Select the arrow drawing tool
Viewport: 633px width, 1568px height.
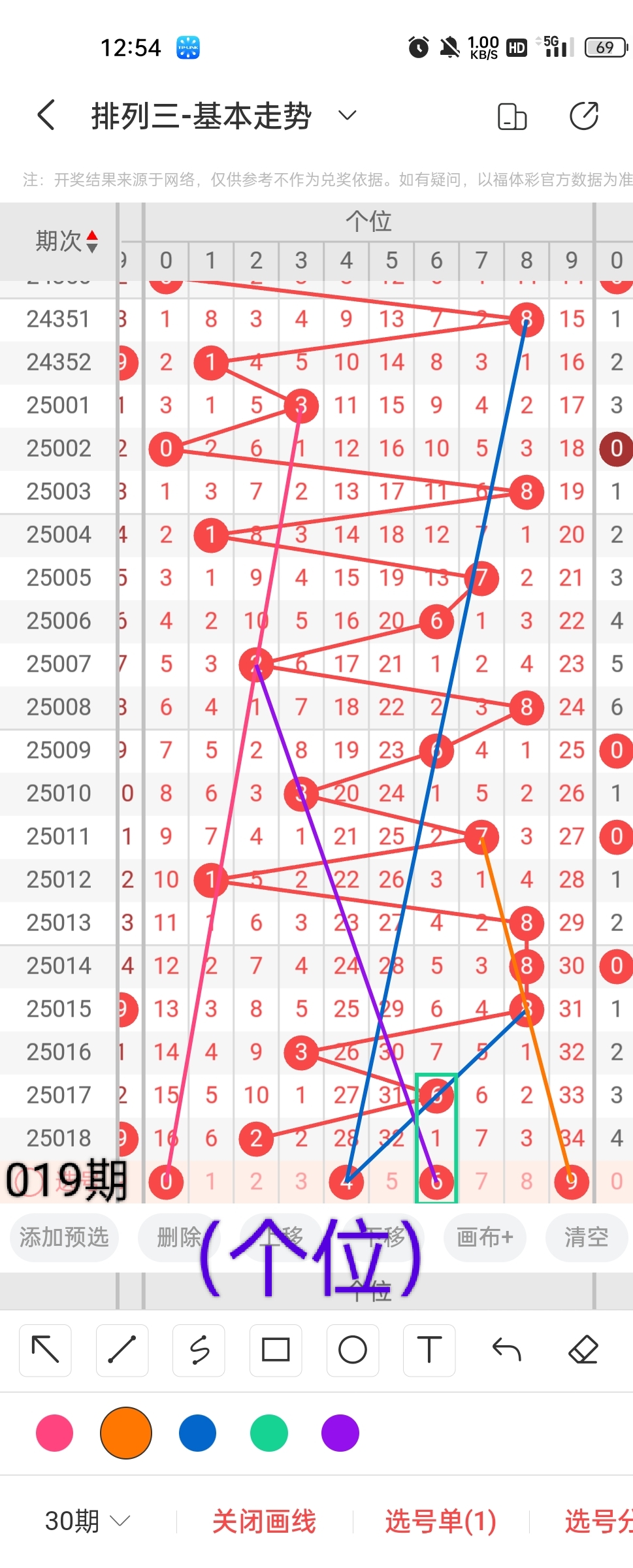point(45,1350)
